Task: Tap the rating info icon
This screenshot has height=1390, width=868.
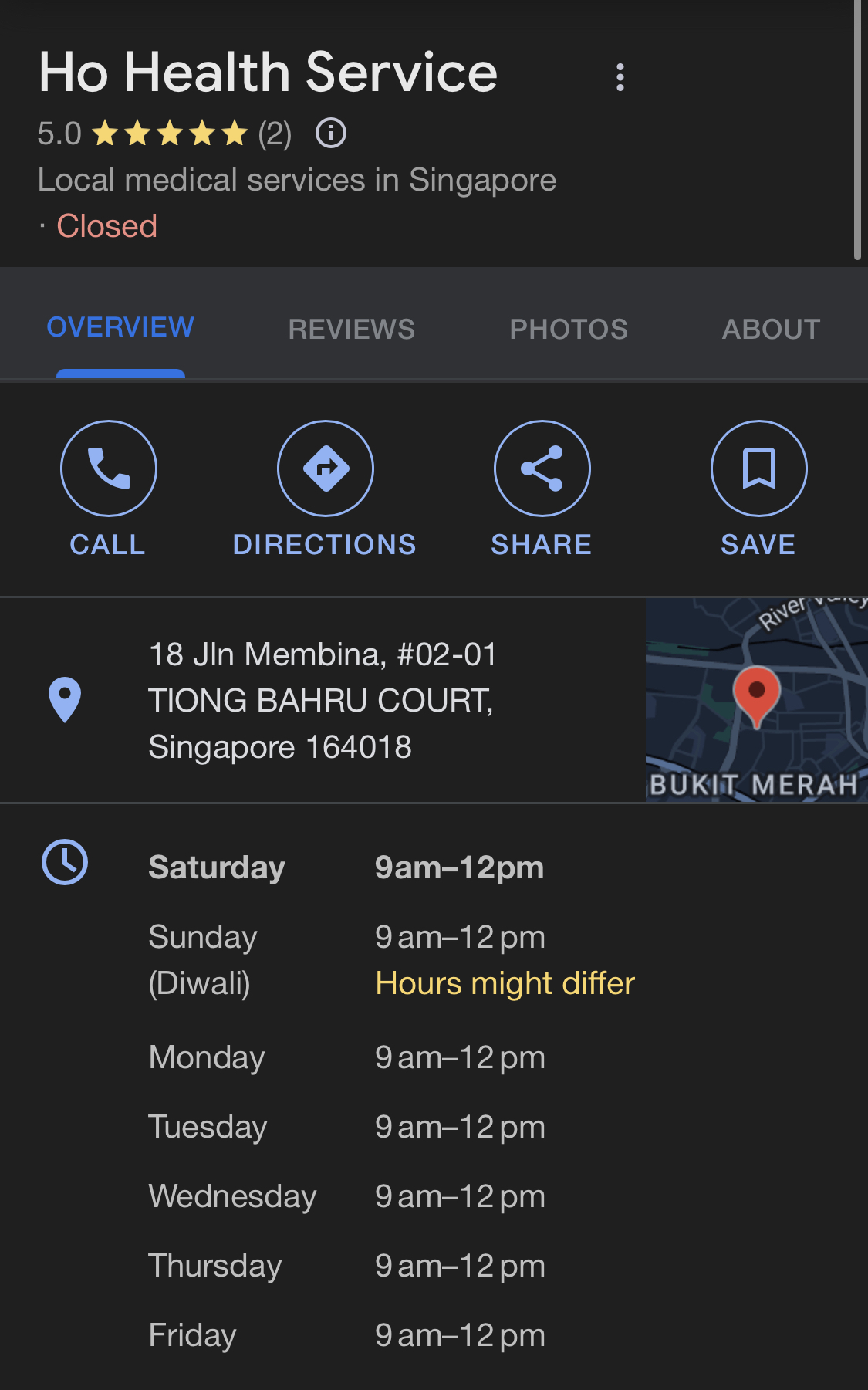Action: coord(331,134)
